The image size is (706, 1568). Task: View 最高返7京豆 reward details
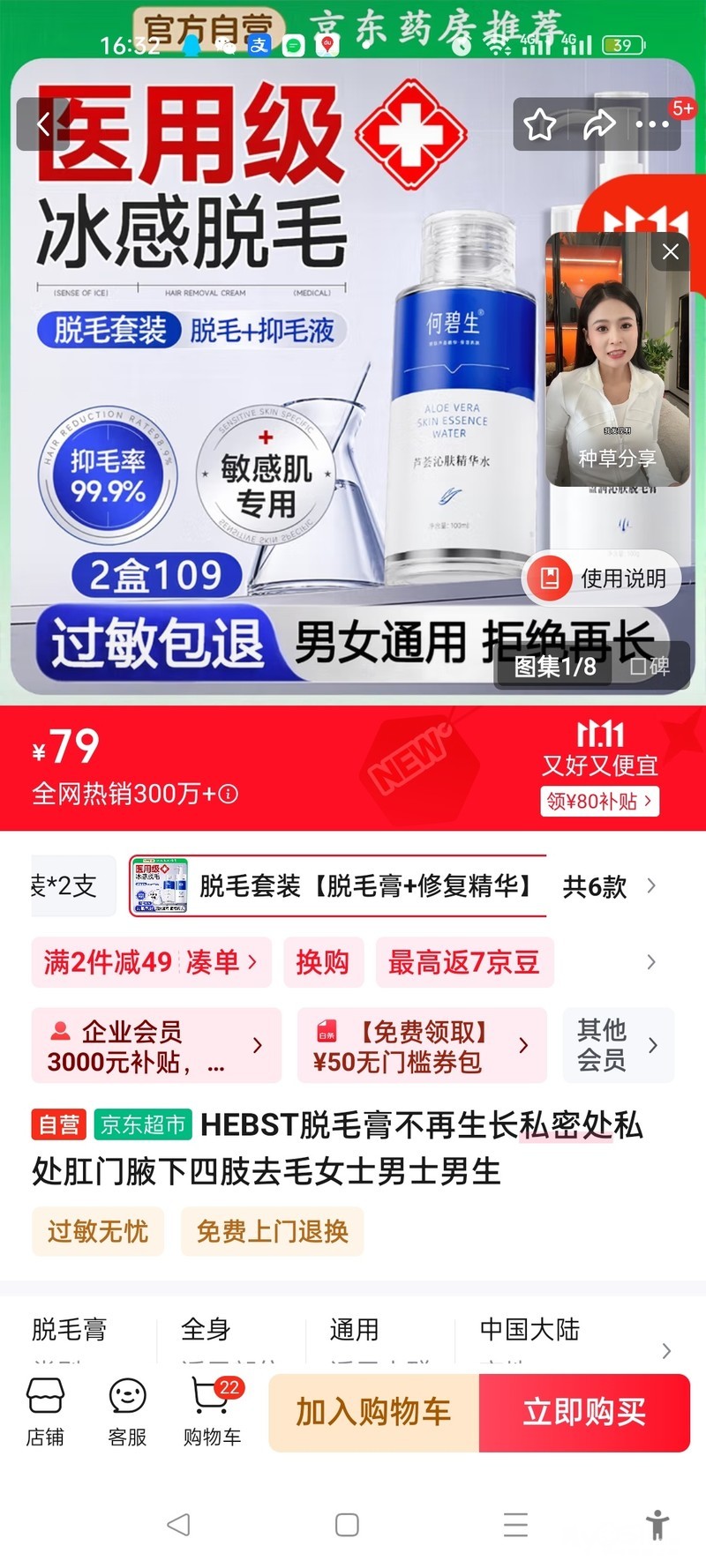click(x=464, y=961)
